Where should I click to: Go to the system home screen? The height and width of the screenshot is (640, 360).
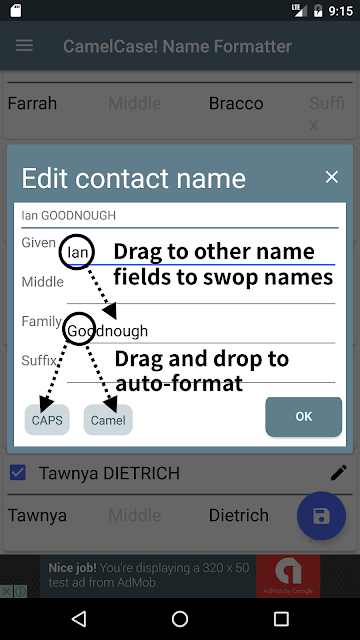[x=180, y=619]
